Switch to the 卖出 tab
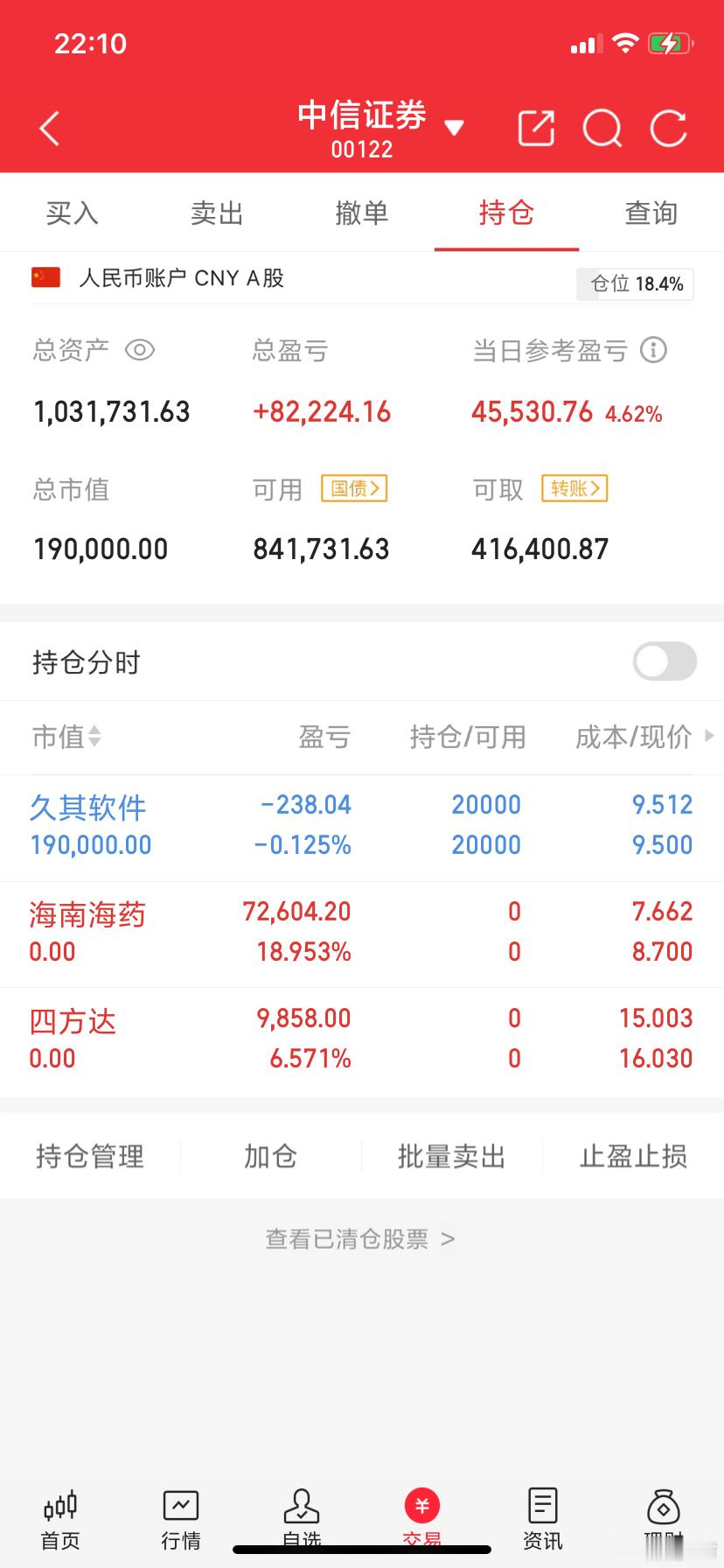724x1568 pixels. point(217,213)
